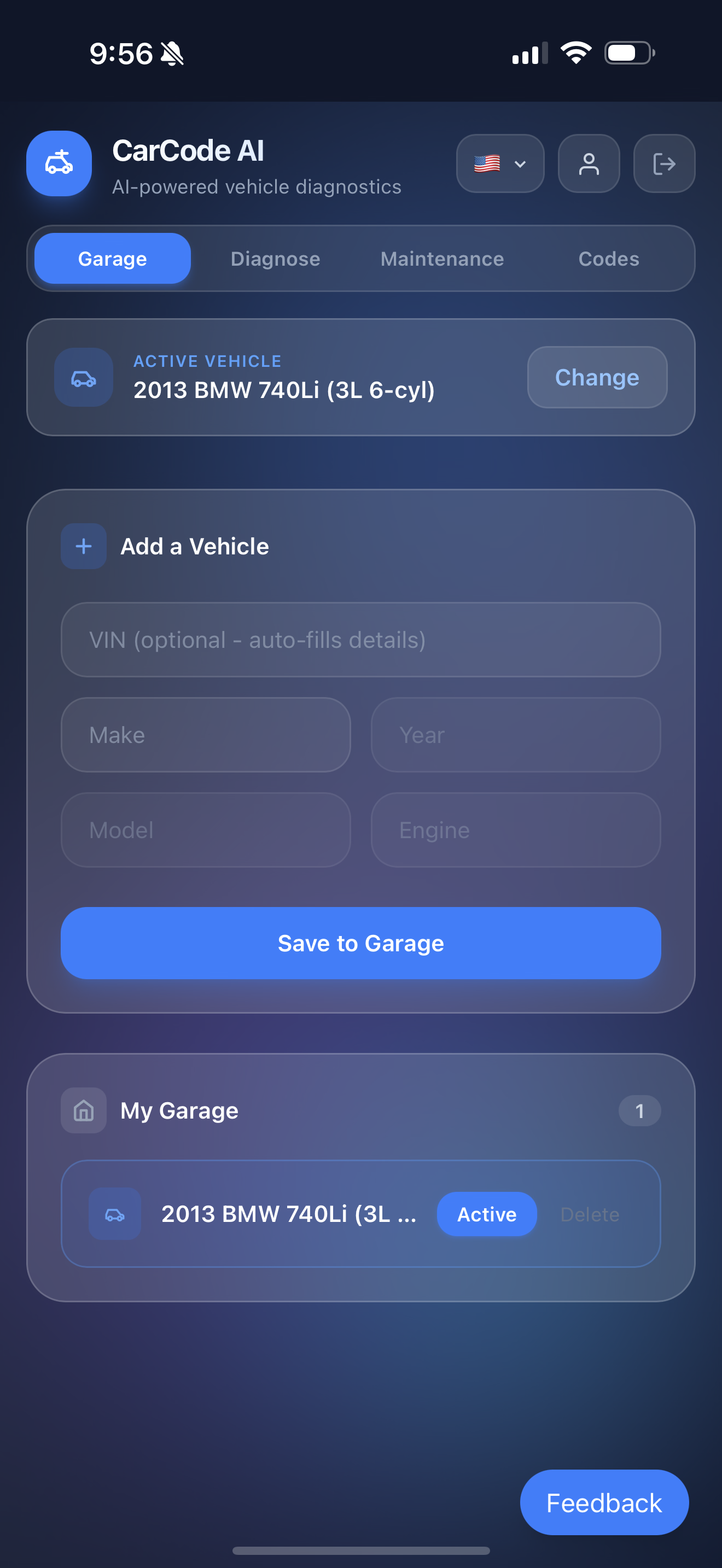Viewport: 722px width, 1568px height.
Task: Click Delete on the BMW garage entry
Action: point(589,1214)
